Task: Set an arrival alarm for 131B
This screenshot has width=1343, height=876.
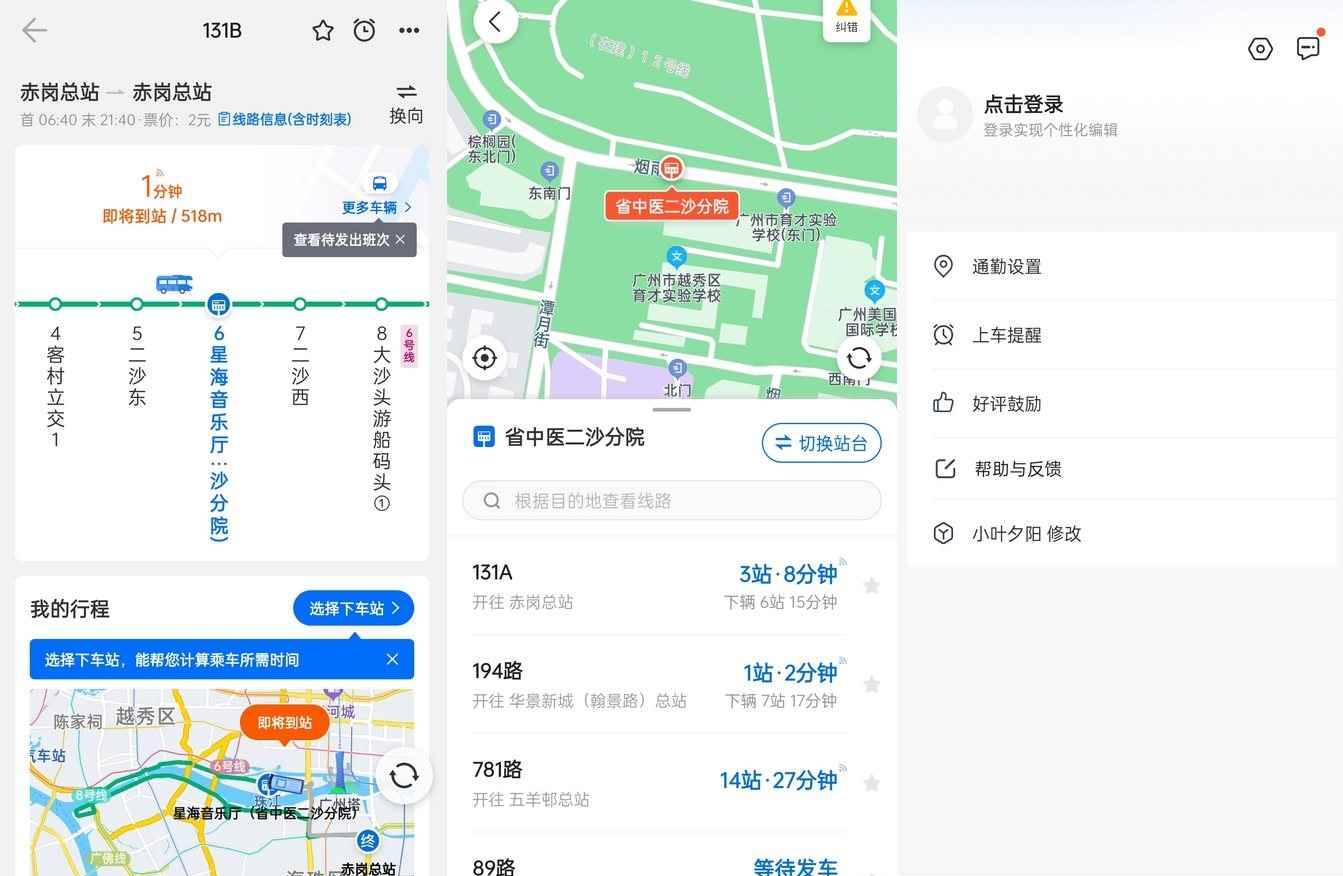Action: pos(365,31)
